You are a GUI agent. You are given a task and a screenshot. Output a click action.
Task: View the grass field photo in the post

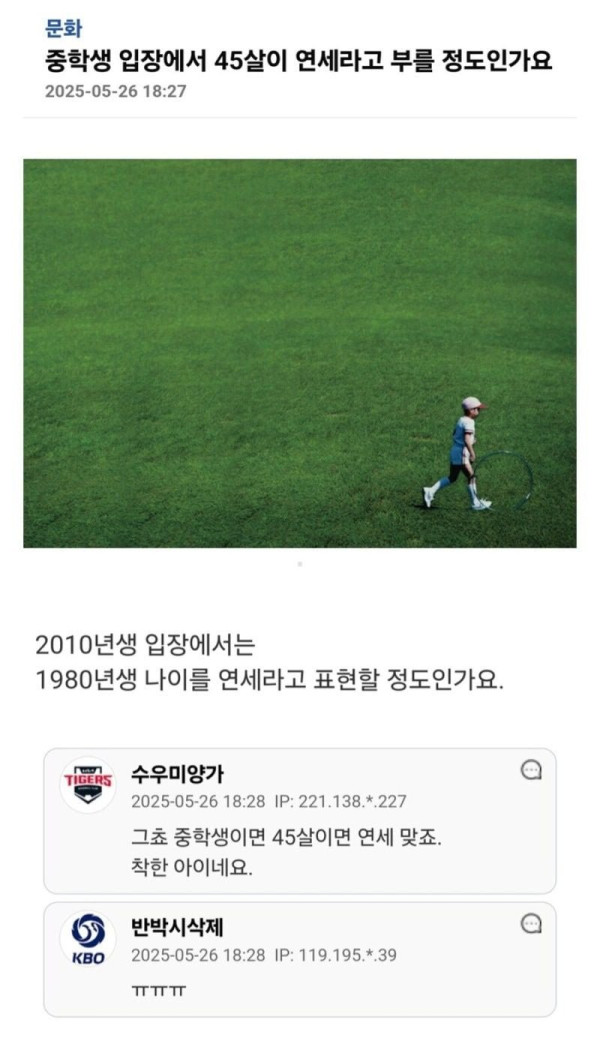coord(299,353)
